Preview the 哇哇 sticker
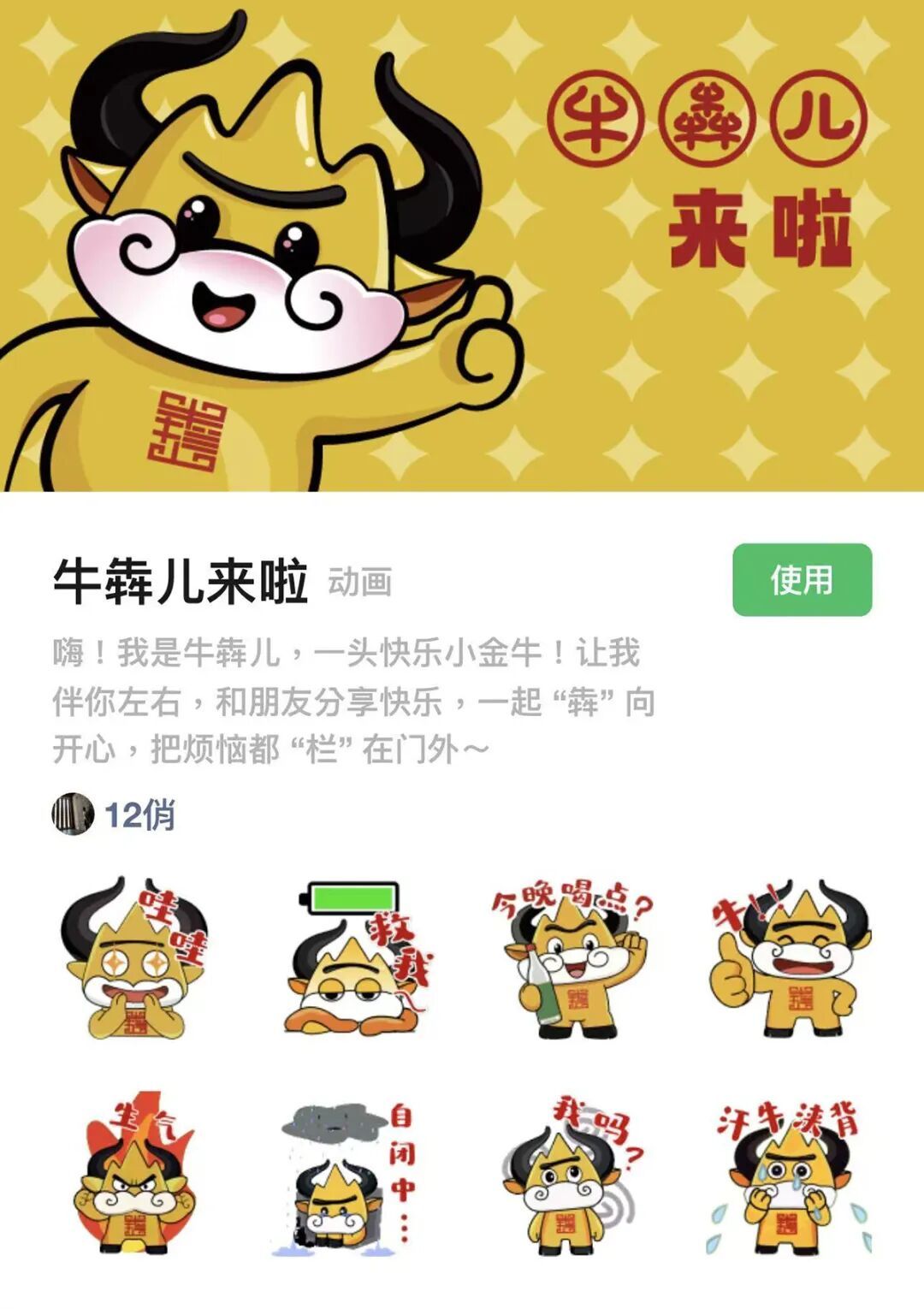The image size is (924, 1309). point(134,959)
